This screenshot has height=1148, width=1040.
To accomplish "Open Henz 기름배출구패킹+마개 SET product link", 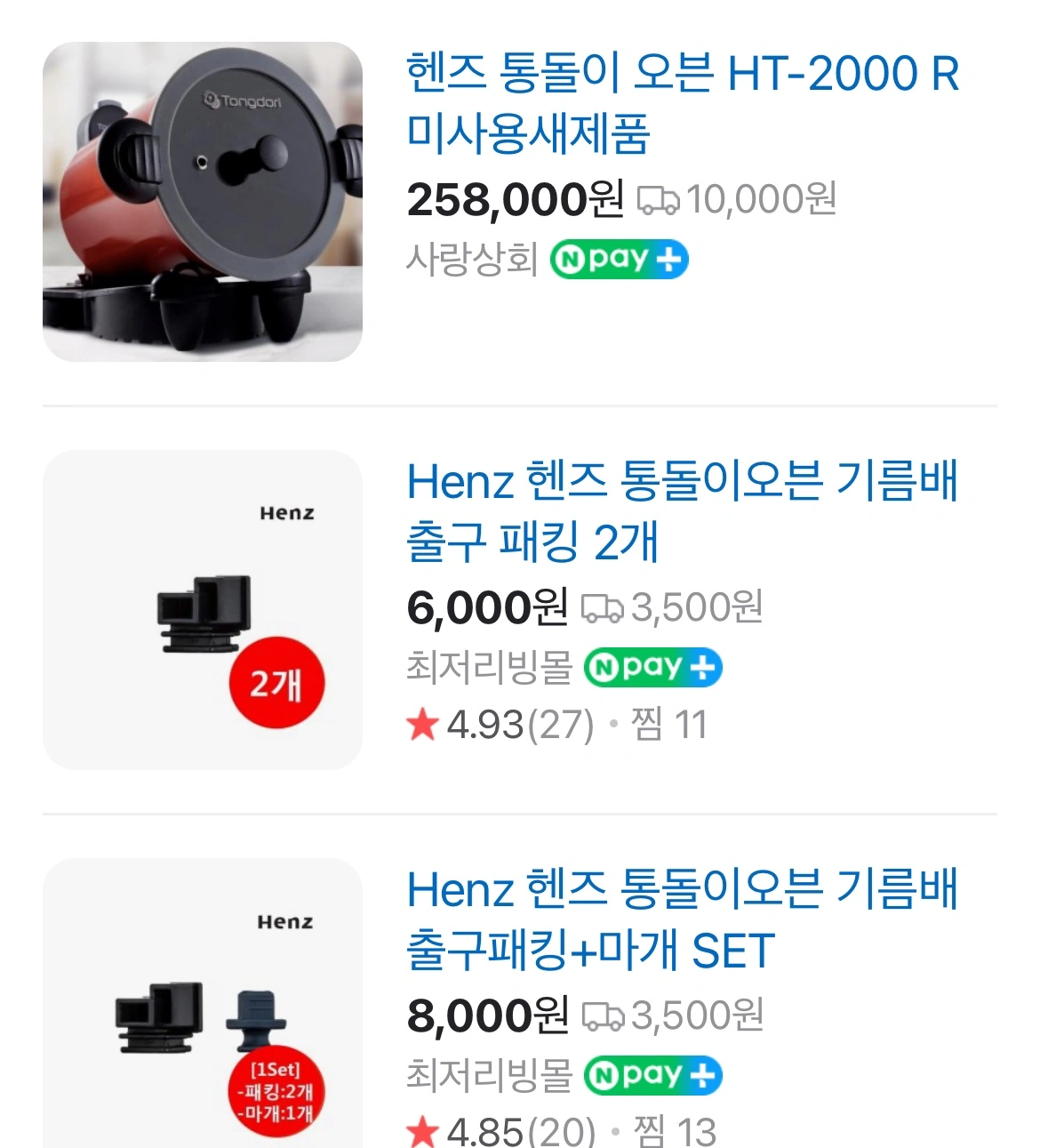I will 682,919.
